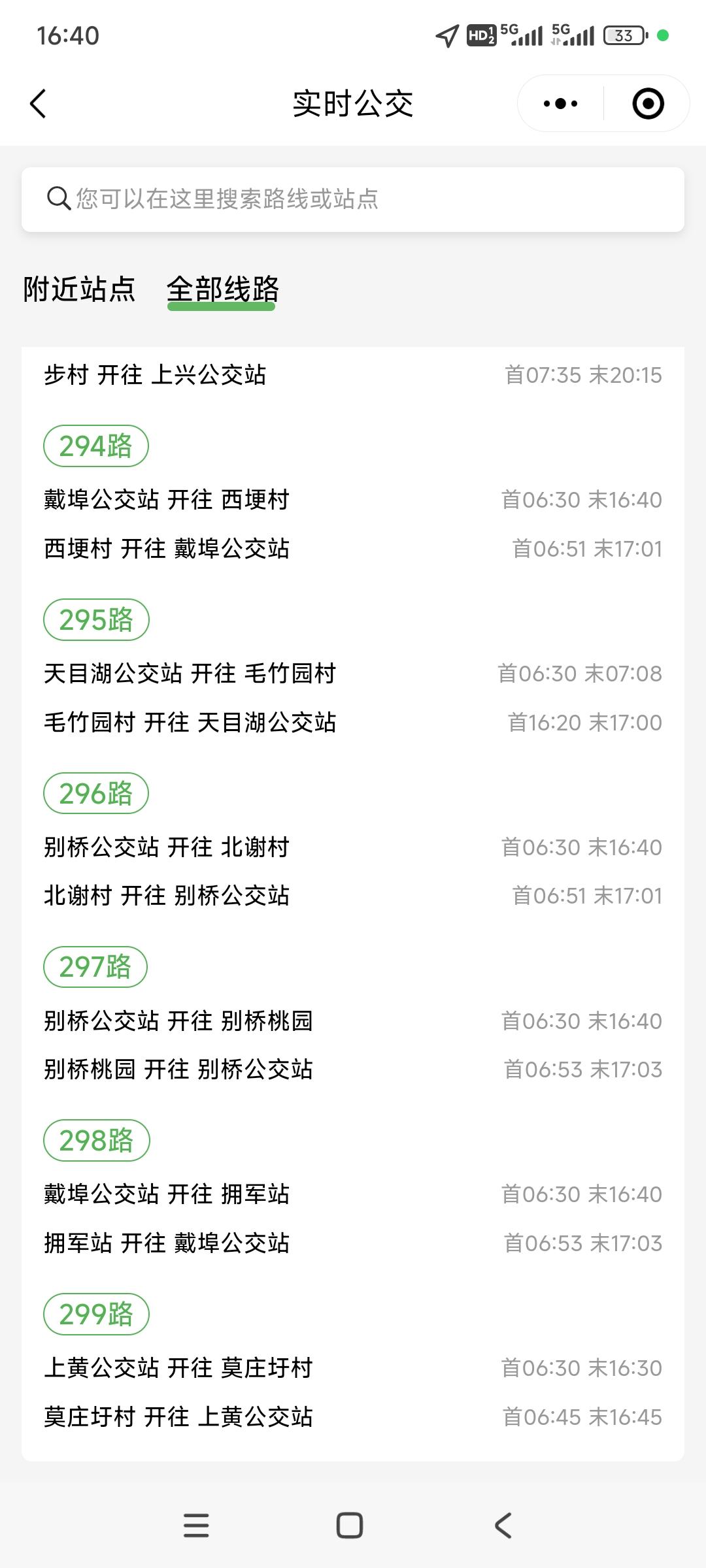Tap the route and stop search box
The image size is (706, 1568).
[x=353, y=199]
